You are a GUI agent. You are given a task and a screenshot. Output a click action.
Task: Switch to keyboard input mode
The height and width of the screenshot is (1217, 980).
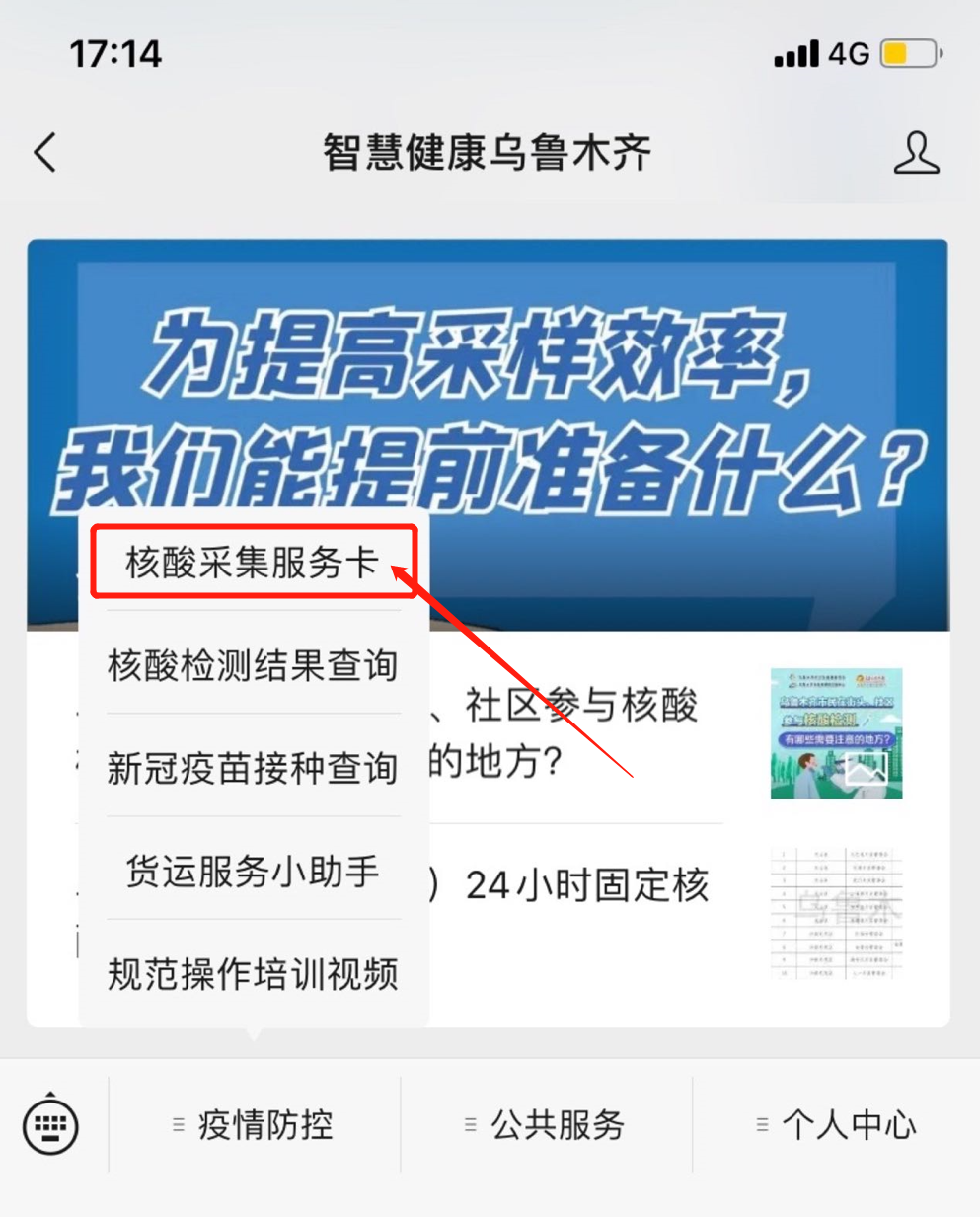(x=50, y=1124)
